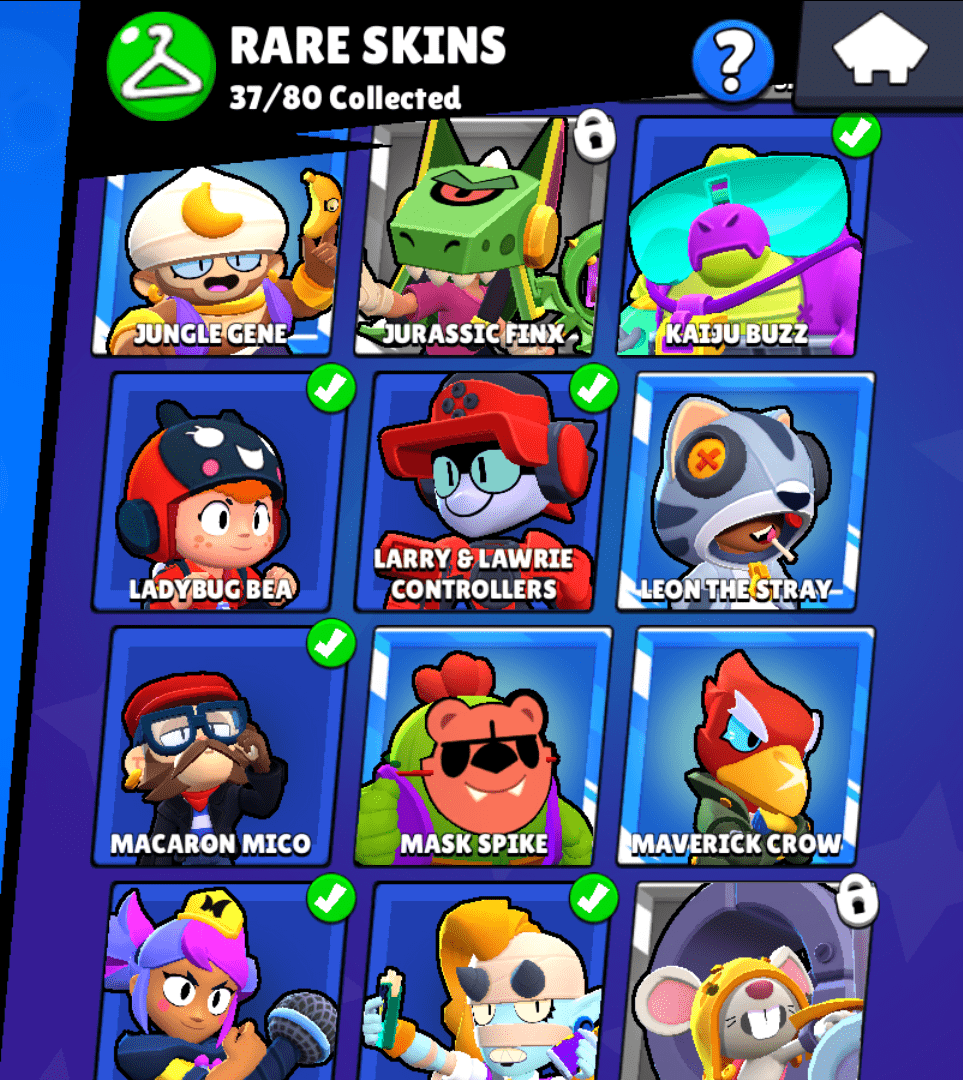Tap the Mask Spike skin card
The image size is (963, 1080).
pyautogui.click(x=483, y=750)
